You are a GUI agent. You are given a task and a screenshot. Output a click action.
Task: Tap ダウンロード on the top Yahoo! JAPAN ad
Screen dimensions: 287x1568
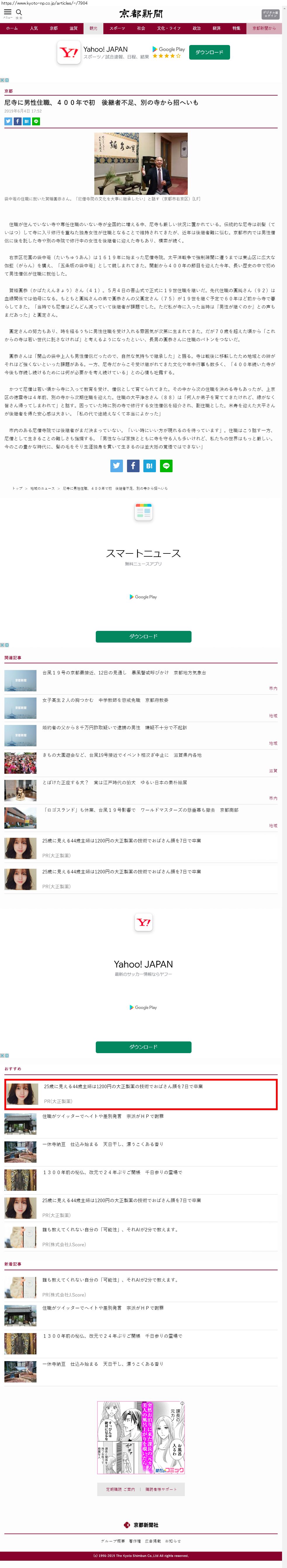click(x=209, y=52)
